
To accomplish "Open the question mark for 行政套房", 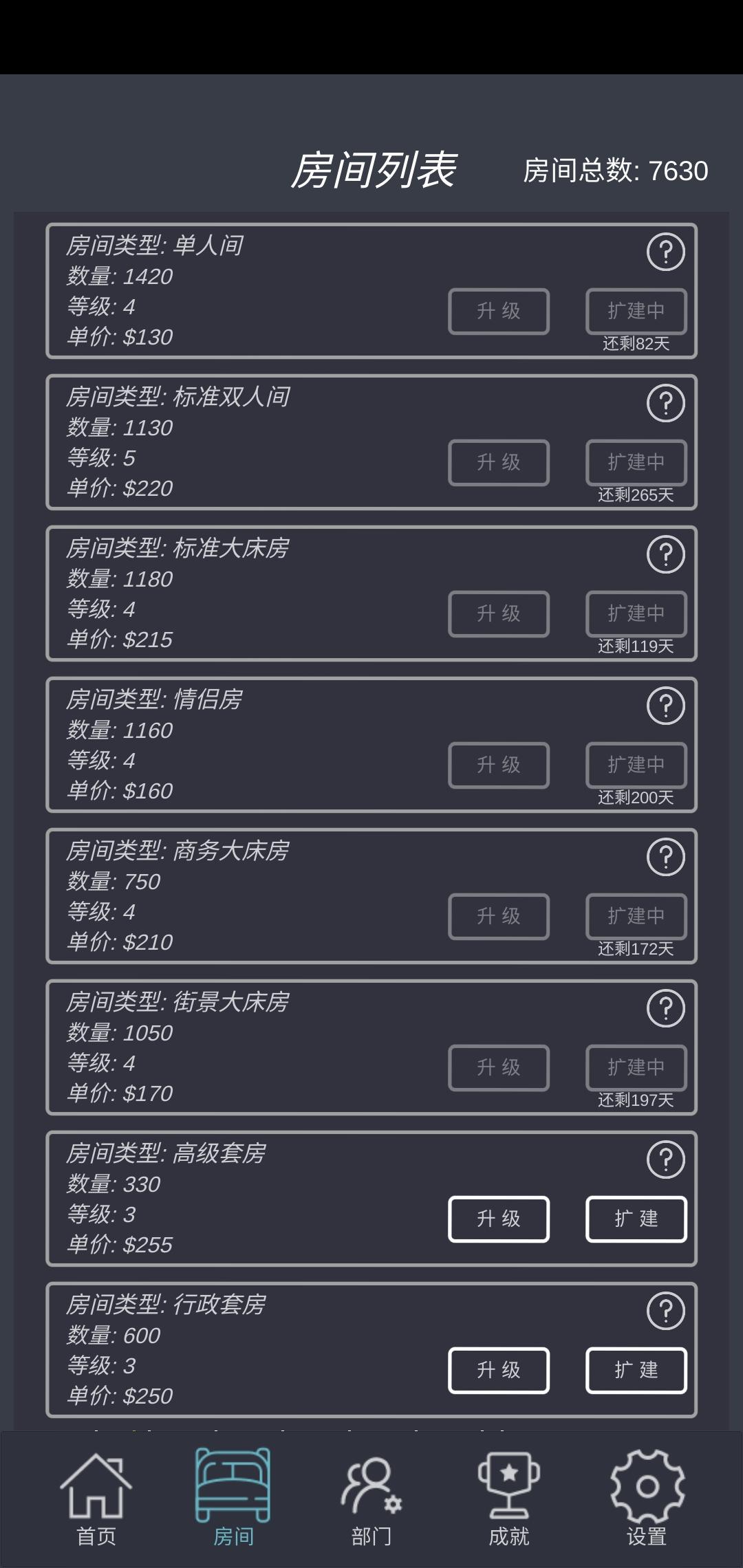I will pos(666,1311).
